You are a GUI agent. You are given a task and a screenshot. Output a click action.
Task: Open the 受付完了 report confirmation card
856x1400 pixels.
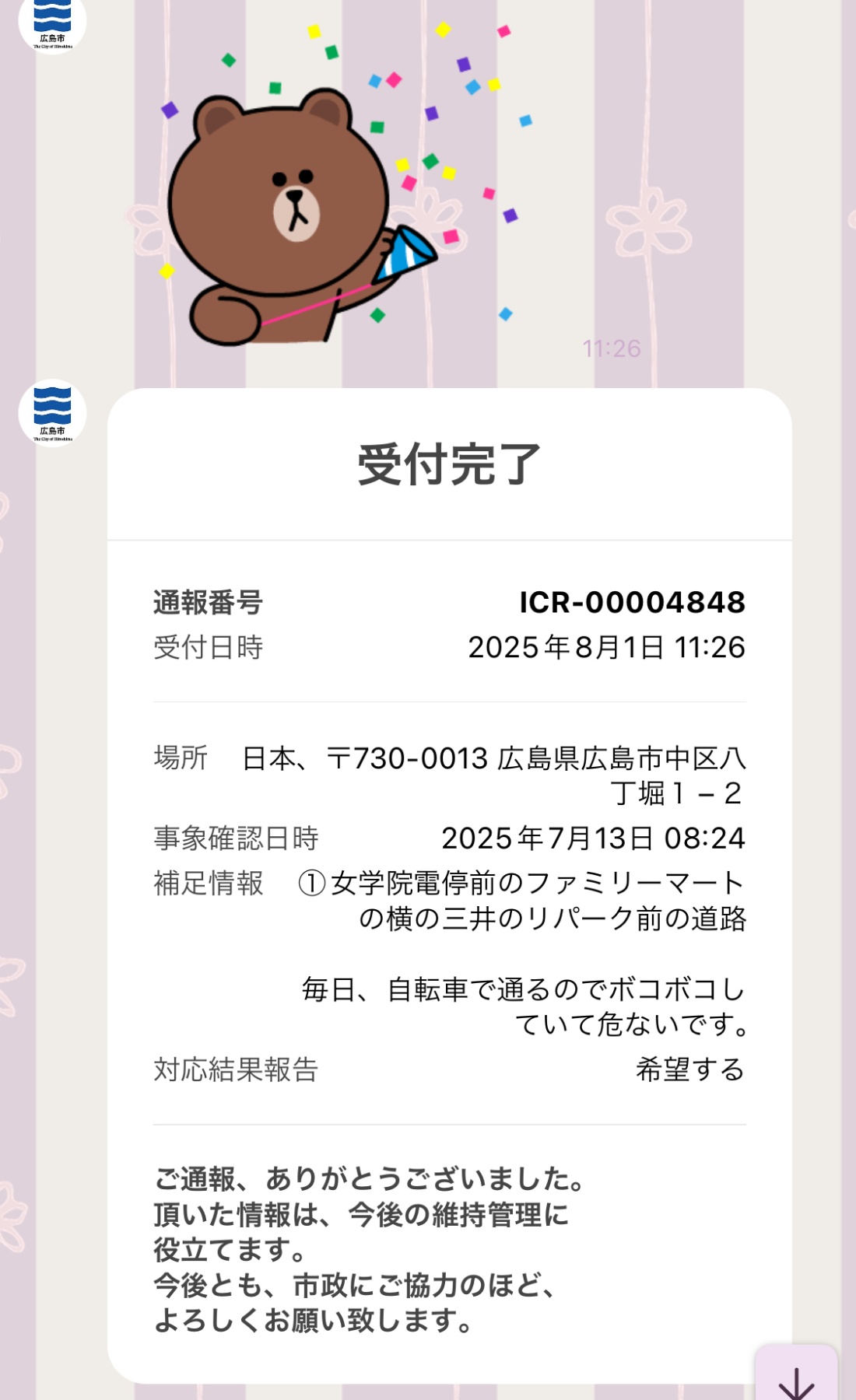[x=449, y=885]
